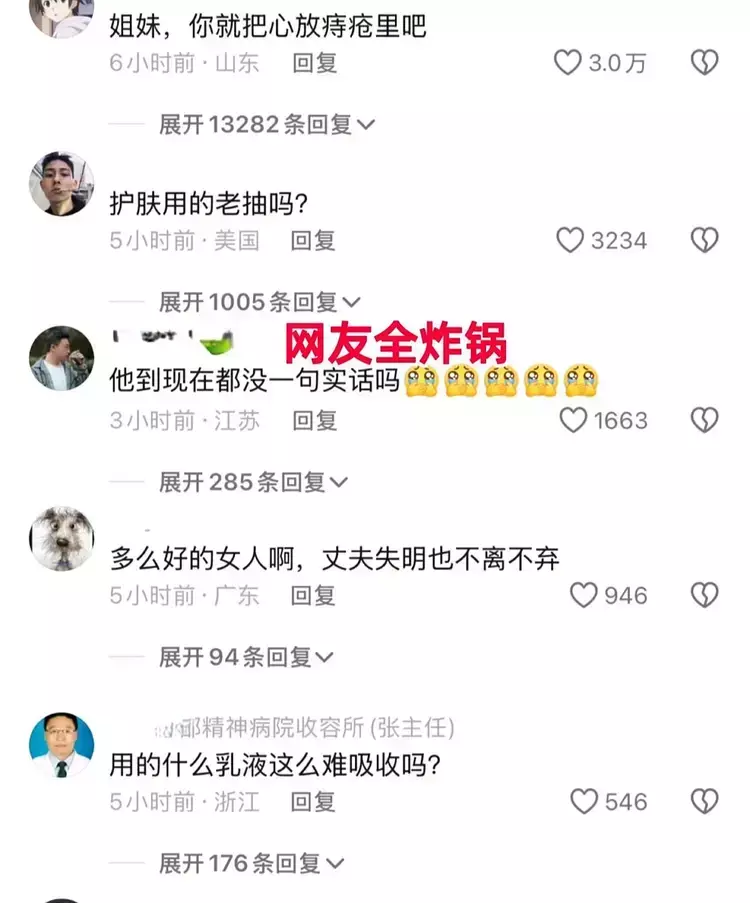The height and width of the screenshot is (903, 750).
Task: Show 285 more replies
Action: pyautogui.click(x=253, y=482)
